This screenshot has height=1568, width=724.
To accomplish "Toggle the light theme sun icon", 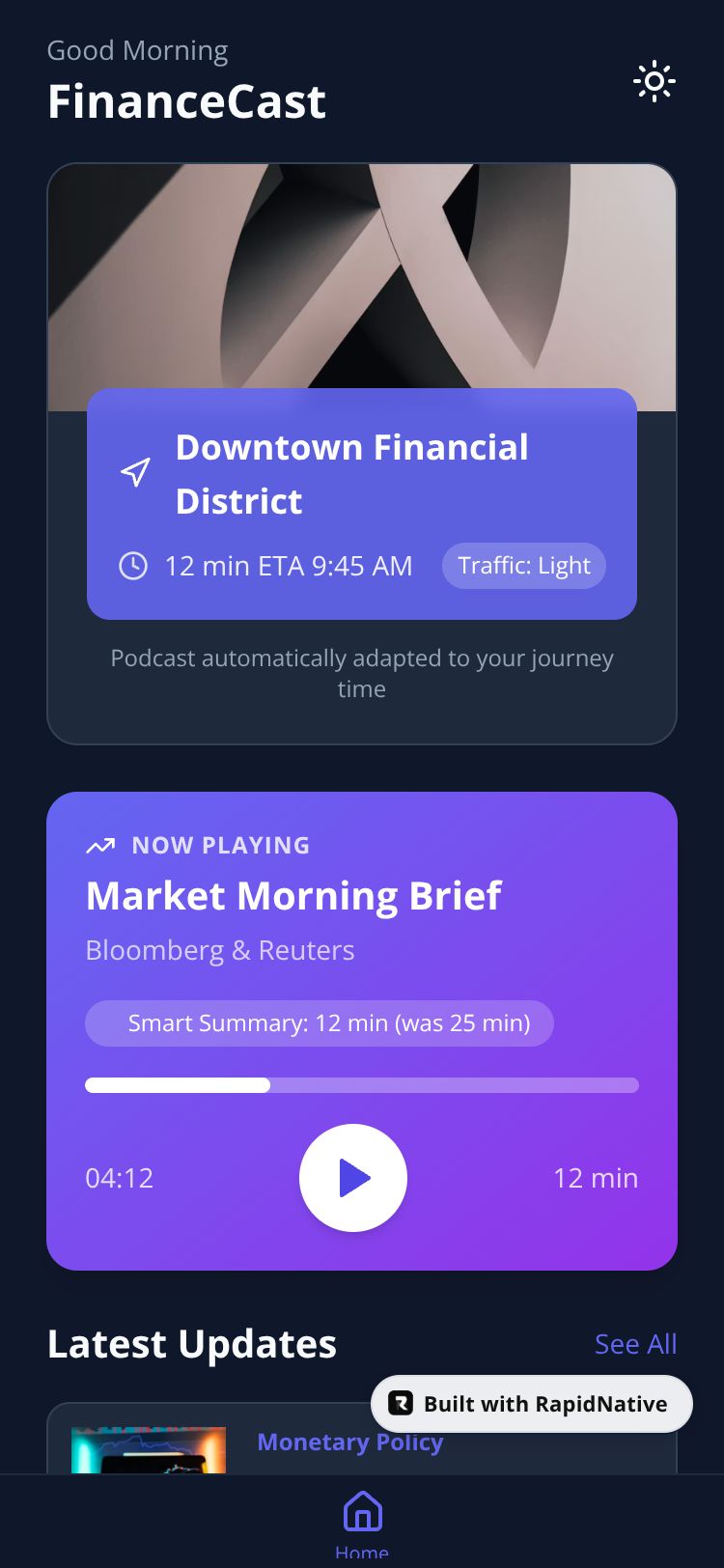I will pos(654,82).
